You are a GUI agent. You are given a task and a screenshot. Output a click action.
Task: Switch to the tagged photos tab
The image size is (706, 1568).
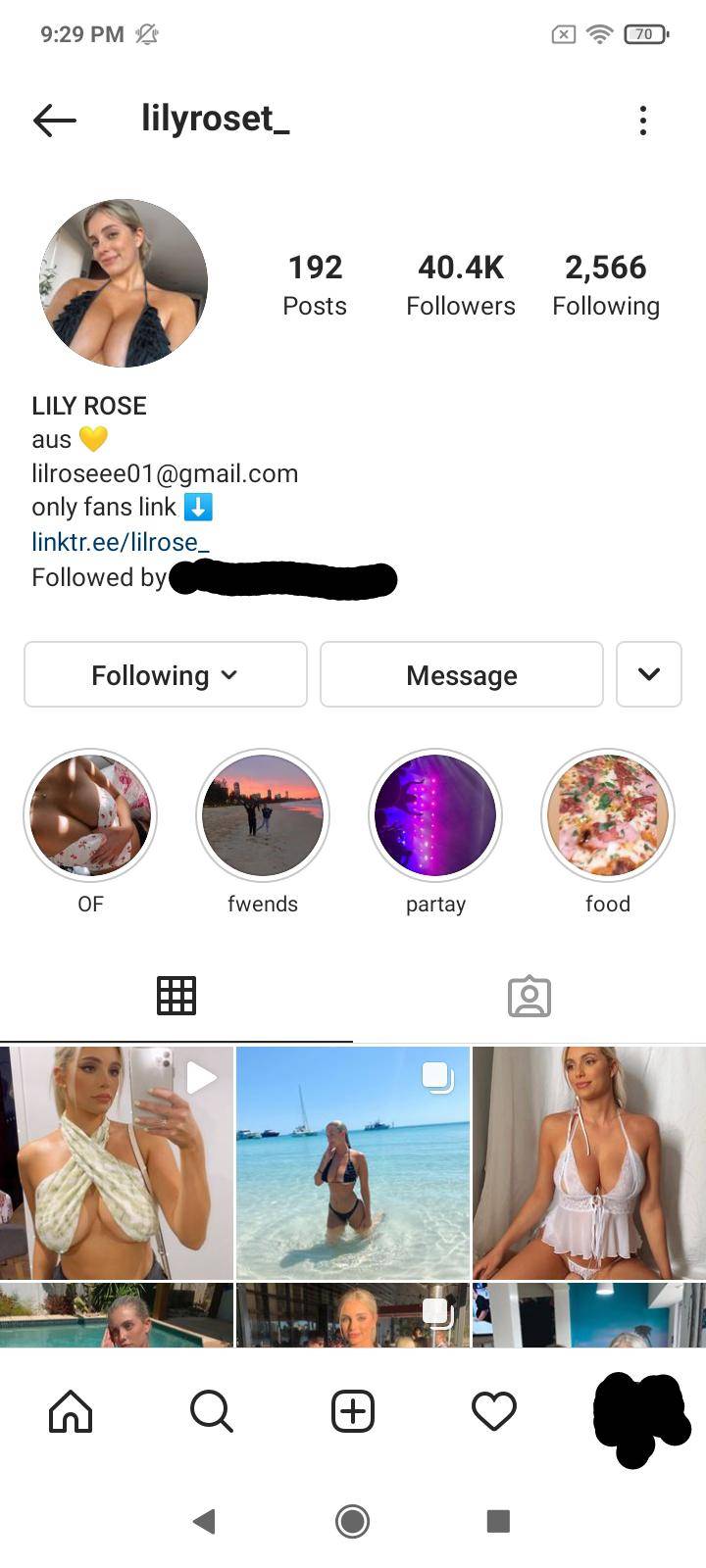coord(529,996)
